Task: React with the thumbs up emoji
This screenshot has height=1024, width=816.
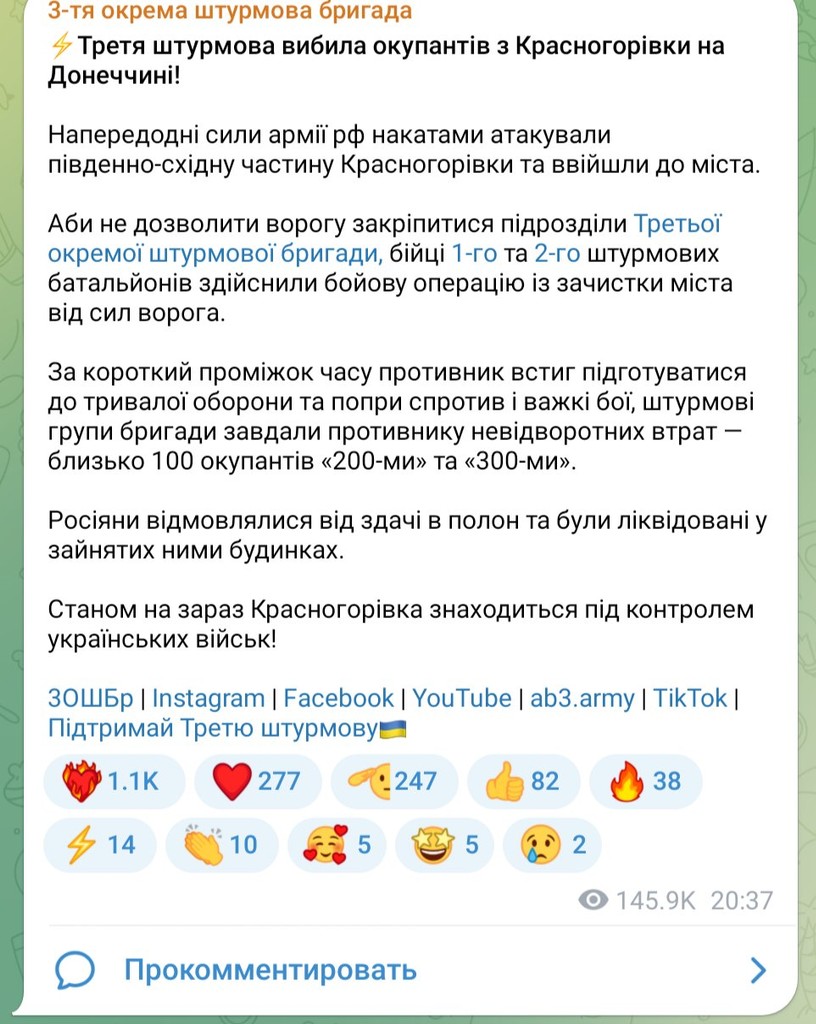Action: 524,781
